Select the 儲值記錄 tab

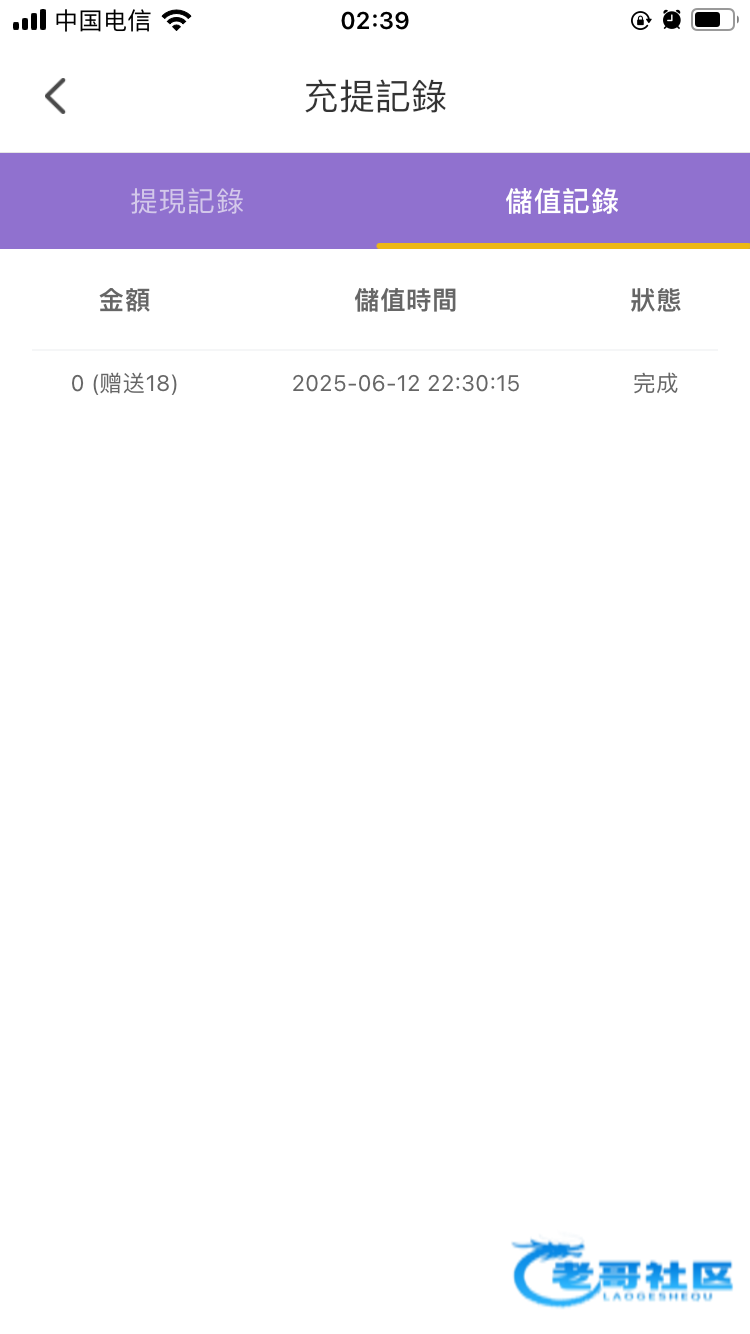coord(562,201)
